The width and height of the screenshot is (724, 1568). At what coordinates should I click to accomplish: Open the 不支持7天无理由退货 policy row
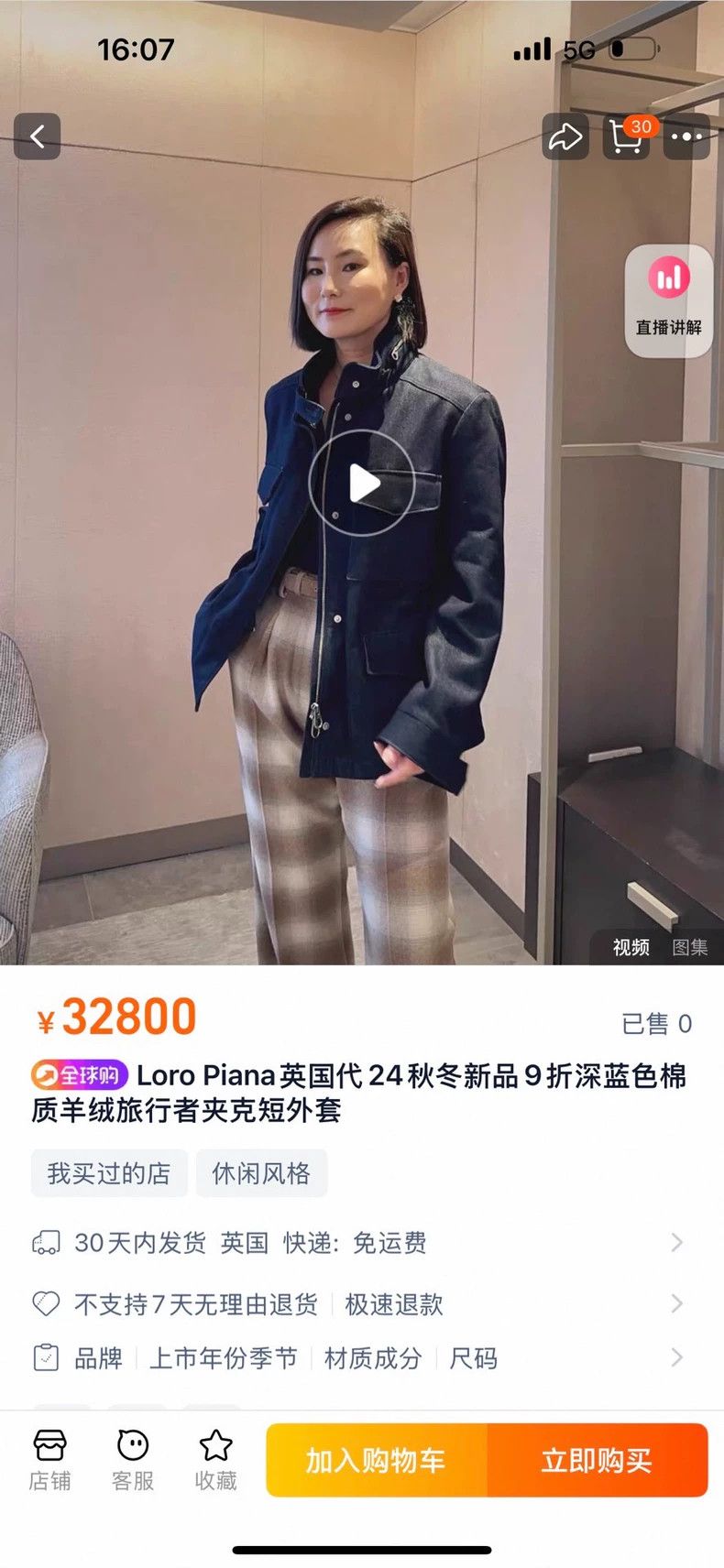[362, 1304]
